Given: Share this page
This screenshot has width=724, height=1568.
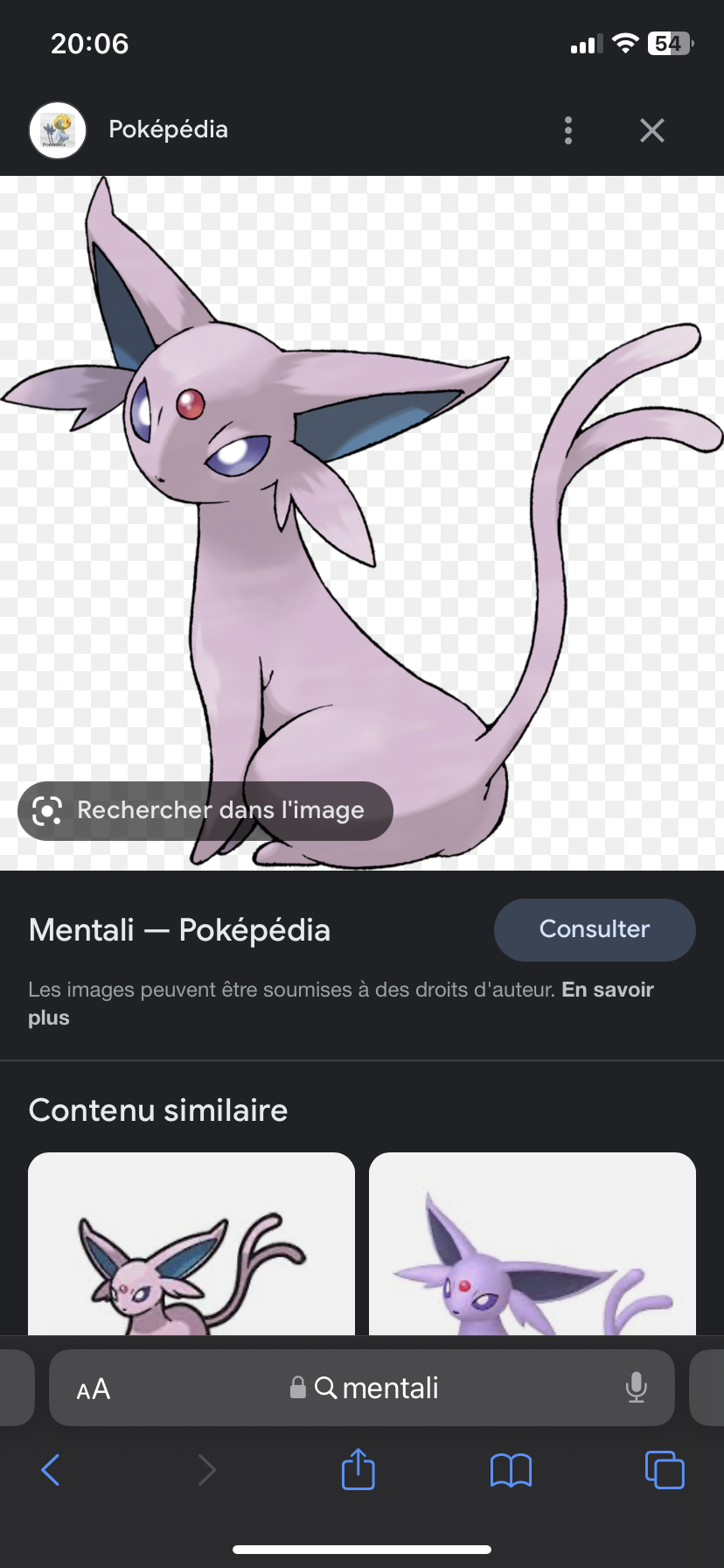Looking at the screenshot, I should 359,1469.
